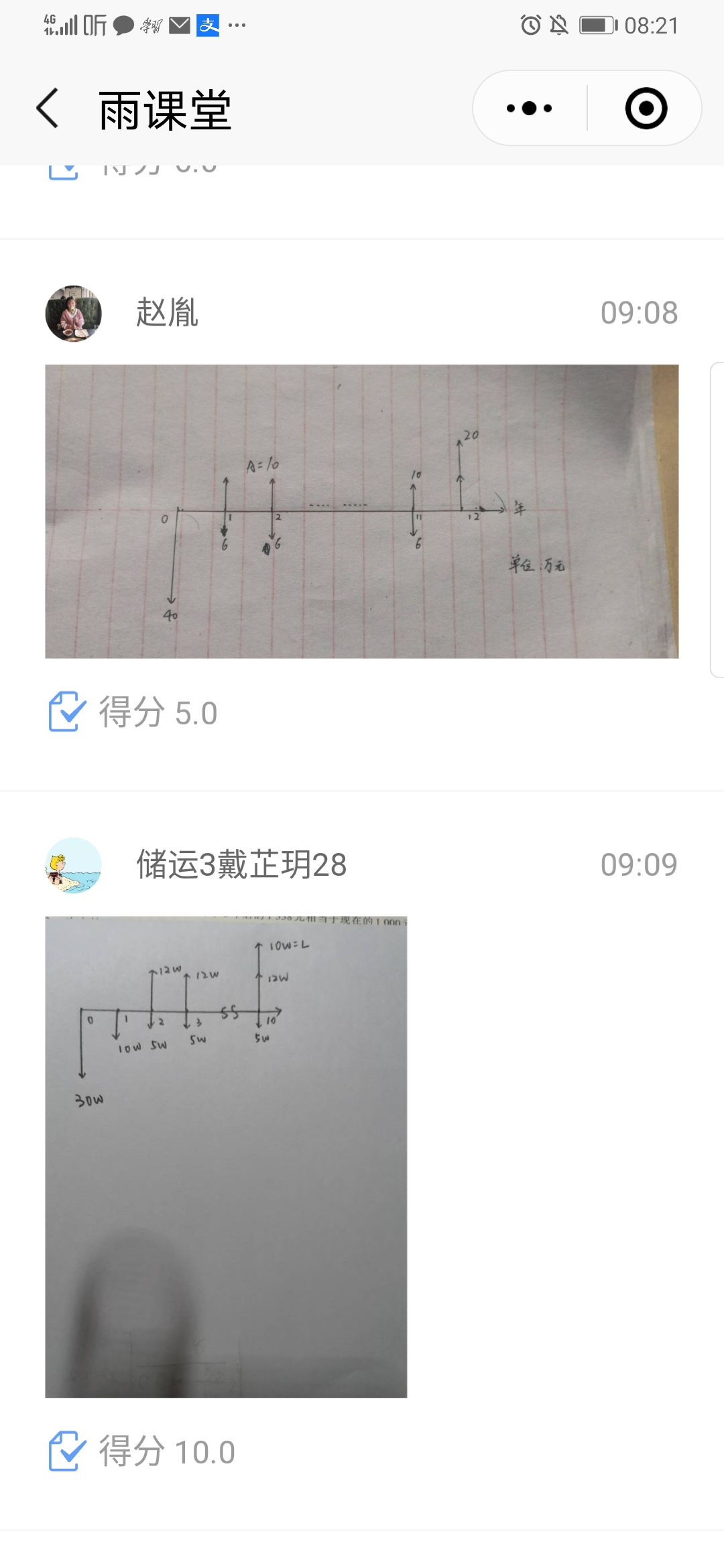Tap 储运3戴芷玥28's profile avatar
The width and height of the screenshot is (724, 1568).
click(x=74, y=865)
